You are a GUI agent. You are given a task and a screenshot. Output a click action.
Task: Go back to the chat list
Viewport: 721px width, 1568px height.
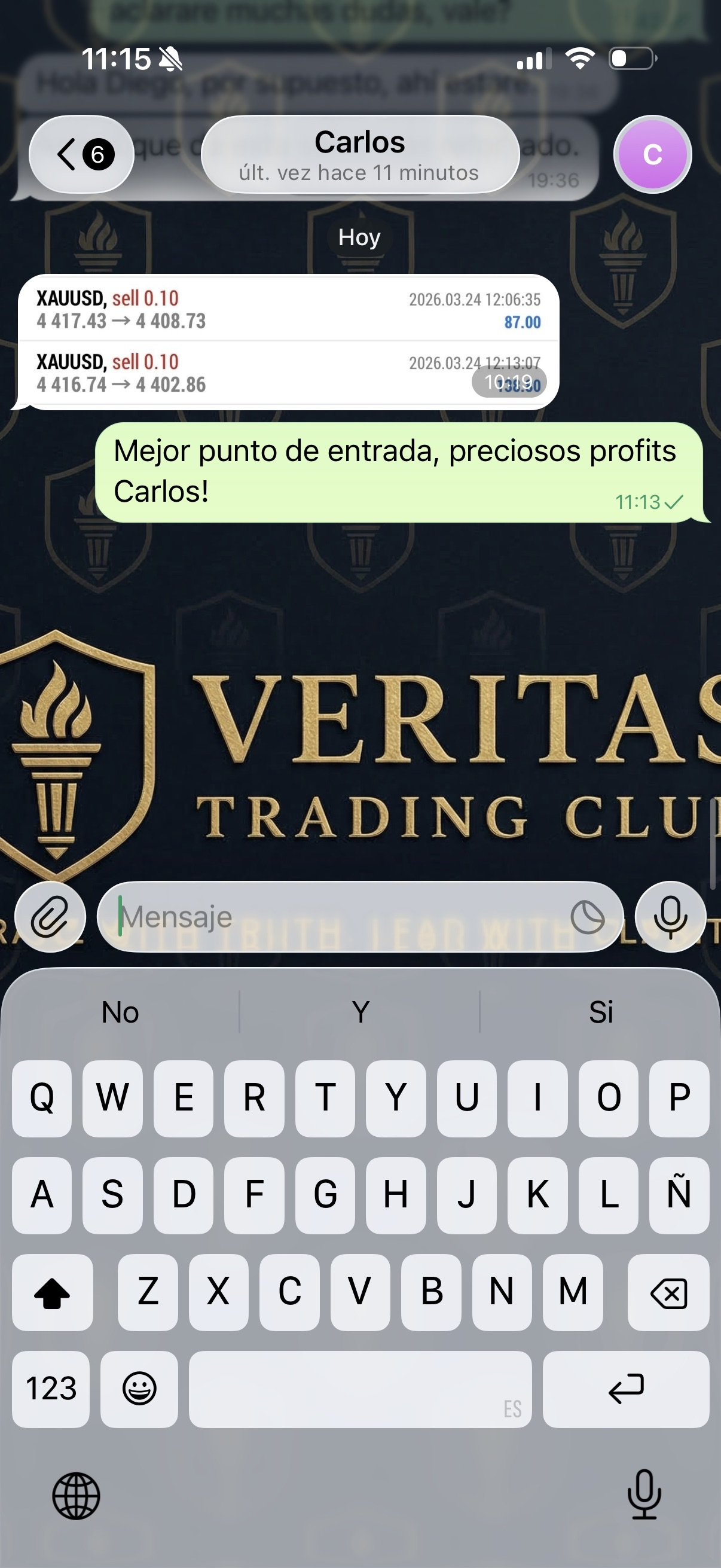pos(81,154)
